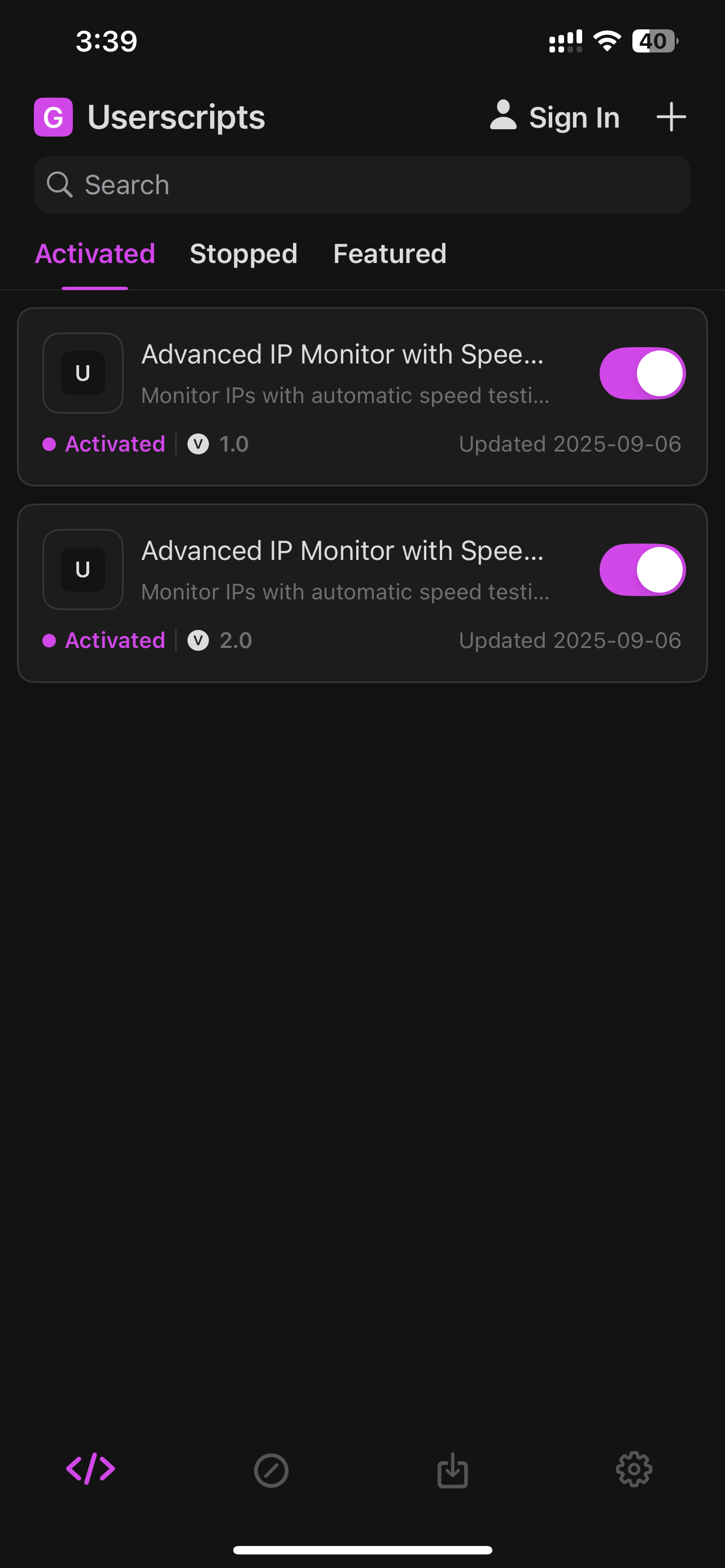Open the settings gear tab
The height and width of the screenshot is (1568, 725).
point(634,1469)
